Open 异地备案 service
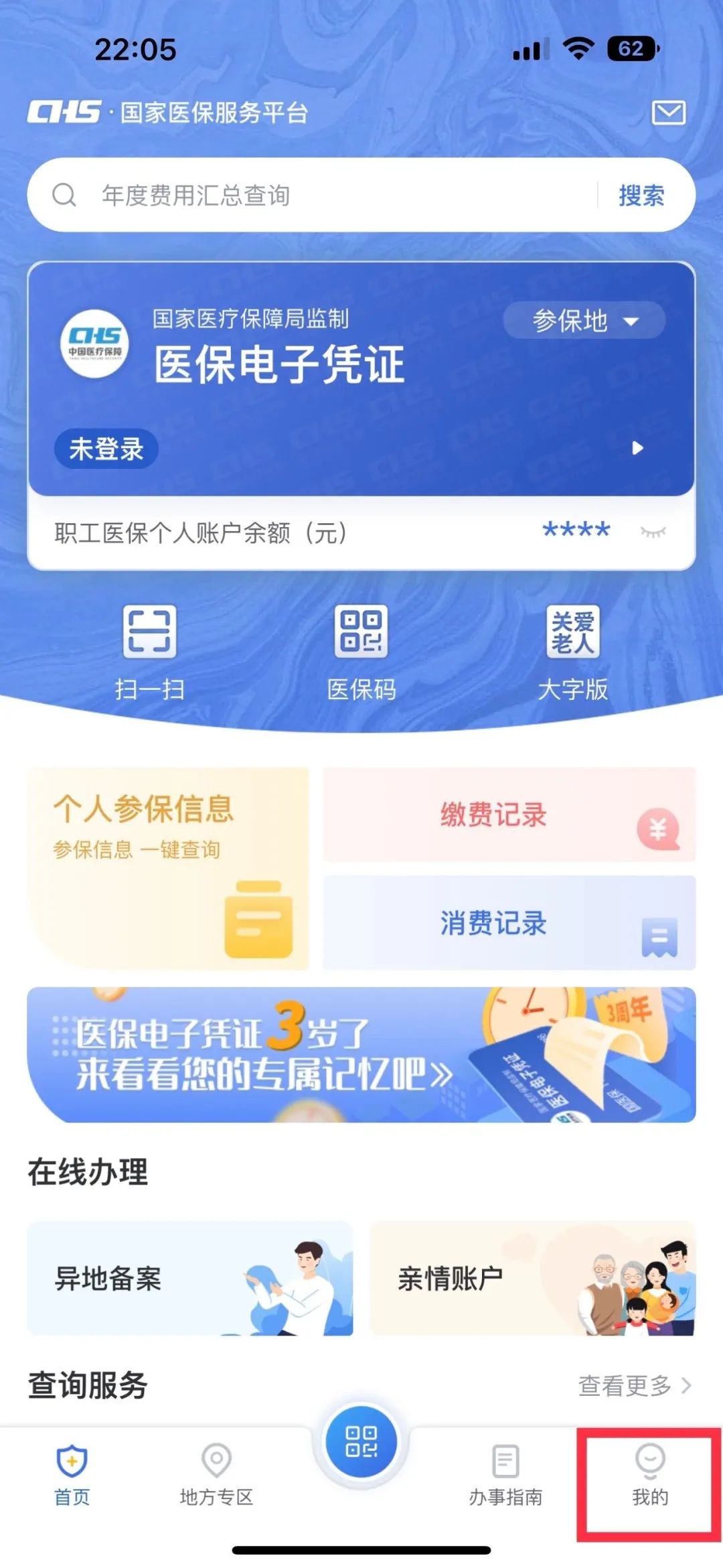Viewport: 723px width, 1568px height. (190, 1278)
